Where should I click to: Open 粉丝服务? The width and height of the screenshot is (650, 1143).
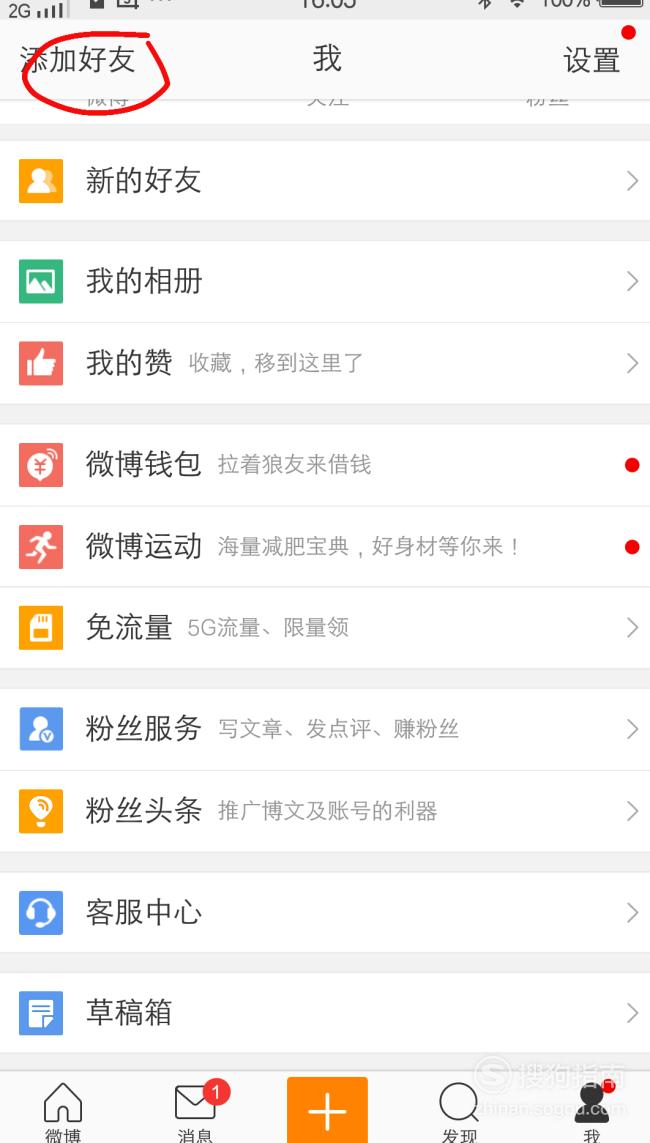pos(325,729)
